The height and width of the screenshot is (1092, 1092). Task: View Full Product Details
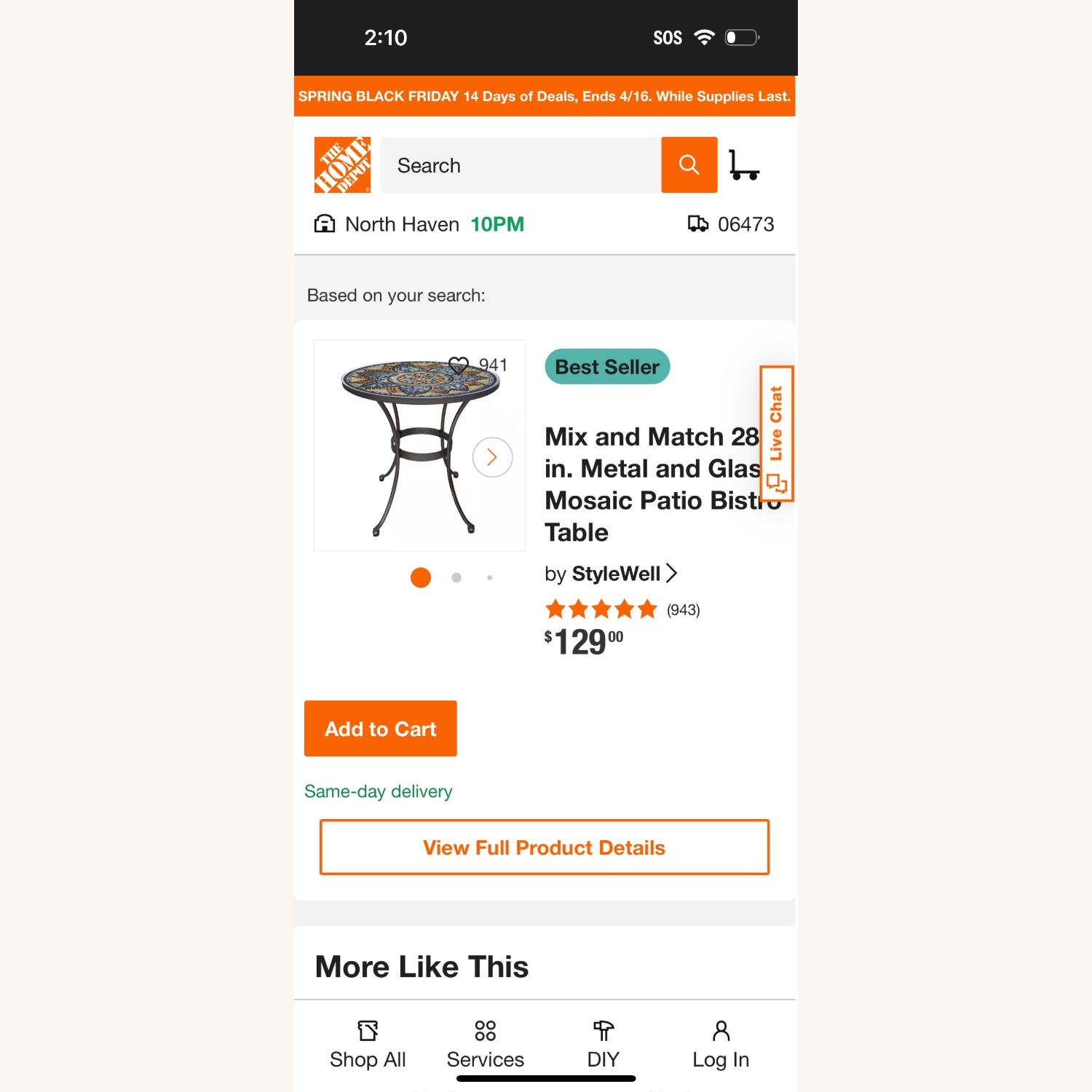(545, 847)
